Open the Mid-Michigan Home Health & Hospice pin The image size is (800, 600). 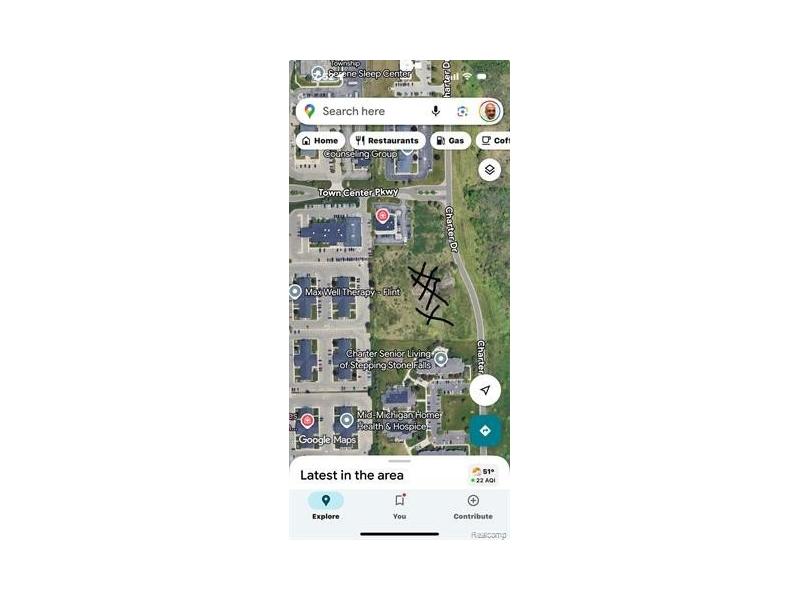coord(347,420)
